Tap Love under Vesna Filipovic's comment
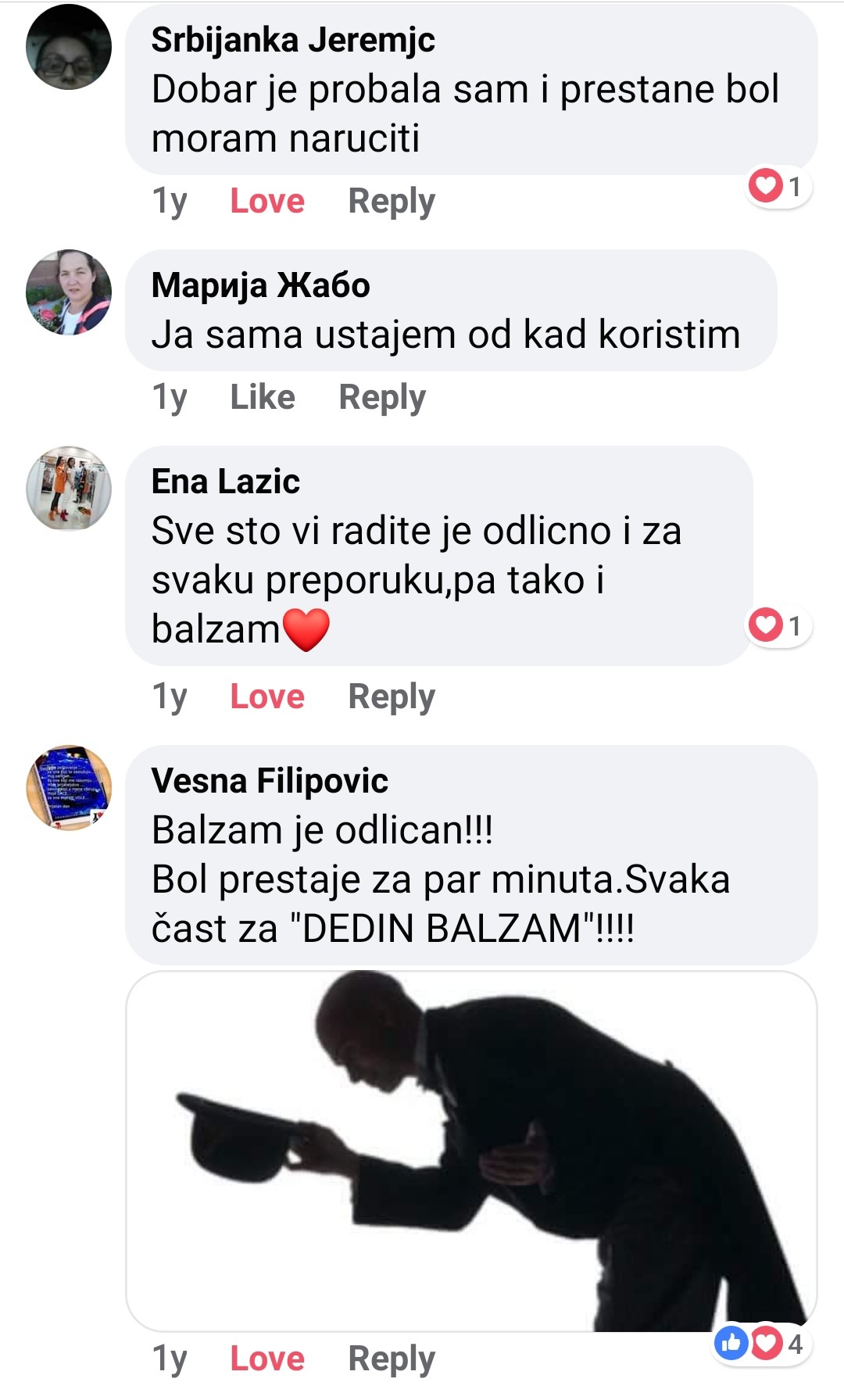Screen dimensions: 844x1400 click(266, 1359)
